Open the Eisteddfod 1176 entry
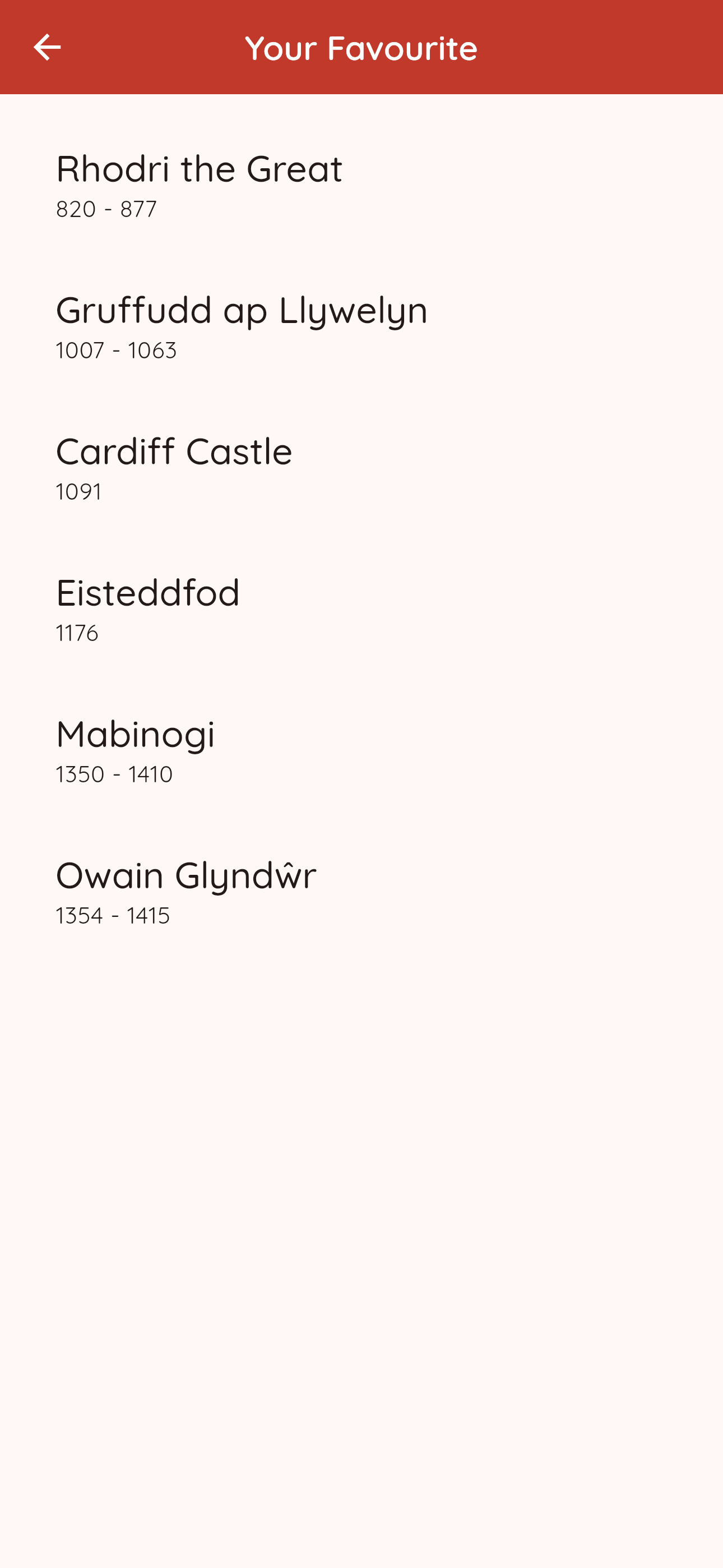The image size is (723, 1568). 148,608
